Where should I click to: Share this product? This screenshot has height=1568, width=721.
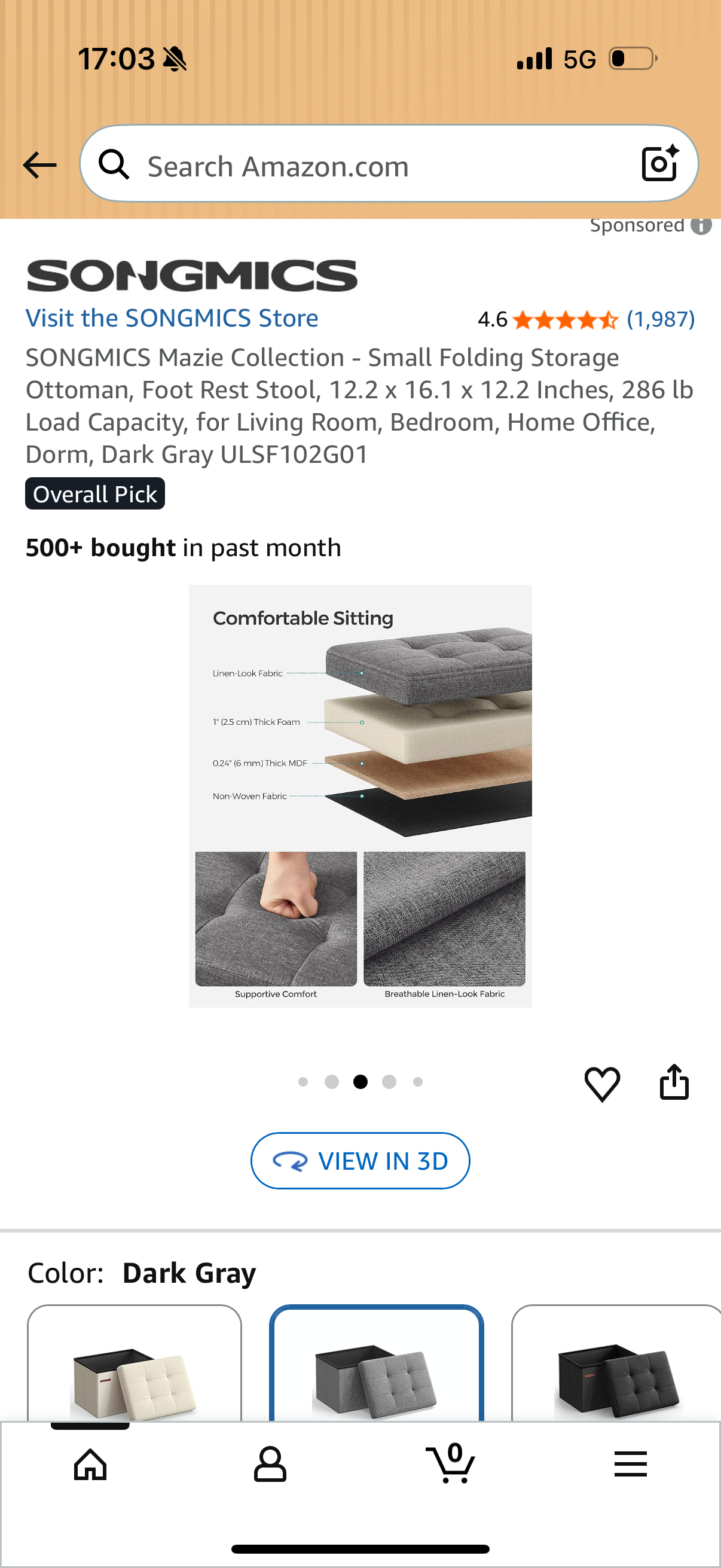[x=674, y=1082]
